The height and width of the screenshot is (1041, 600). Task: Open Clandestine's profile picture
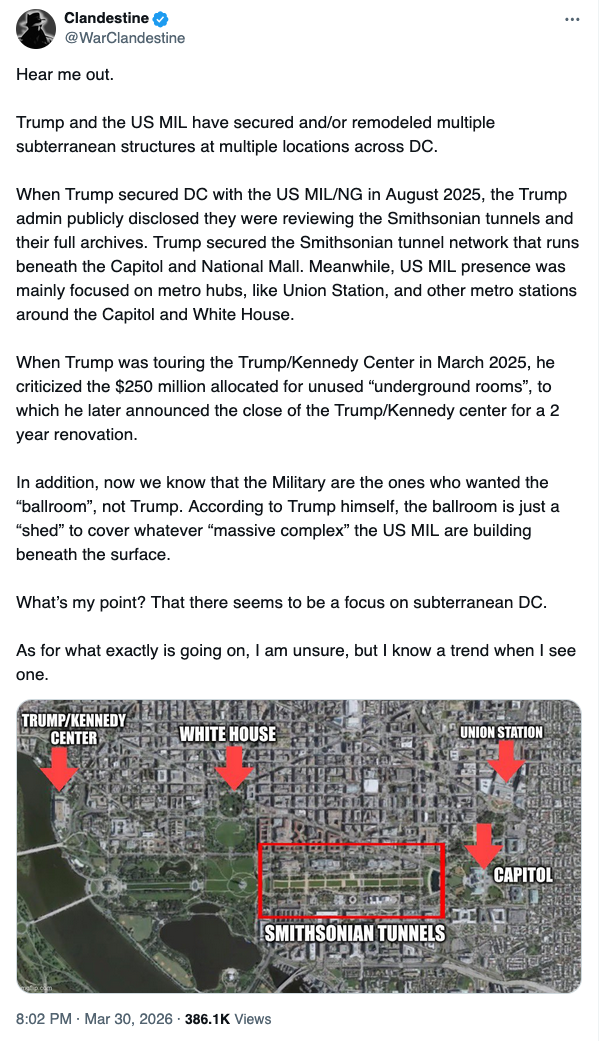pyautogui.click(x=36, y=28)
